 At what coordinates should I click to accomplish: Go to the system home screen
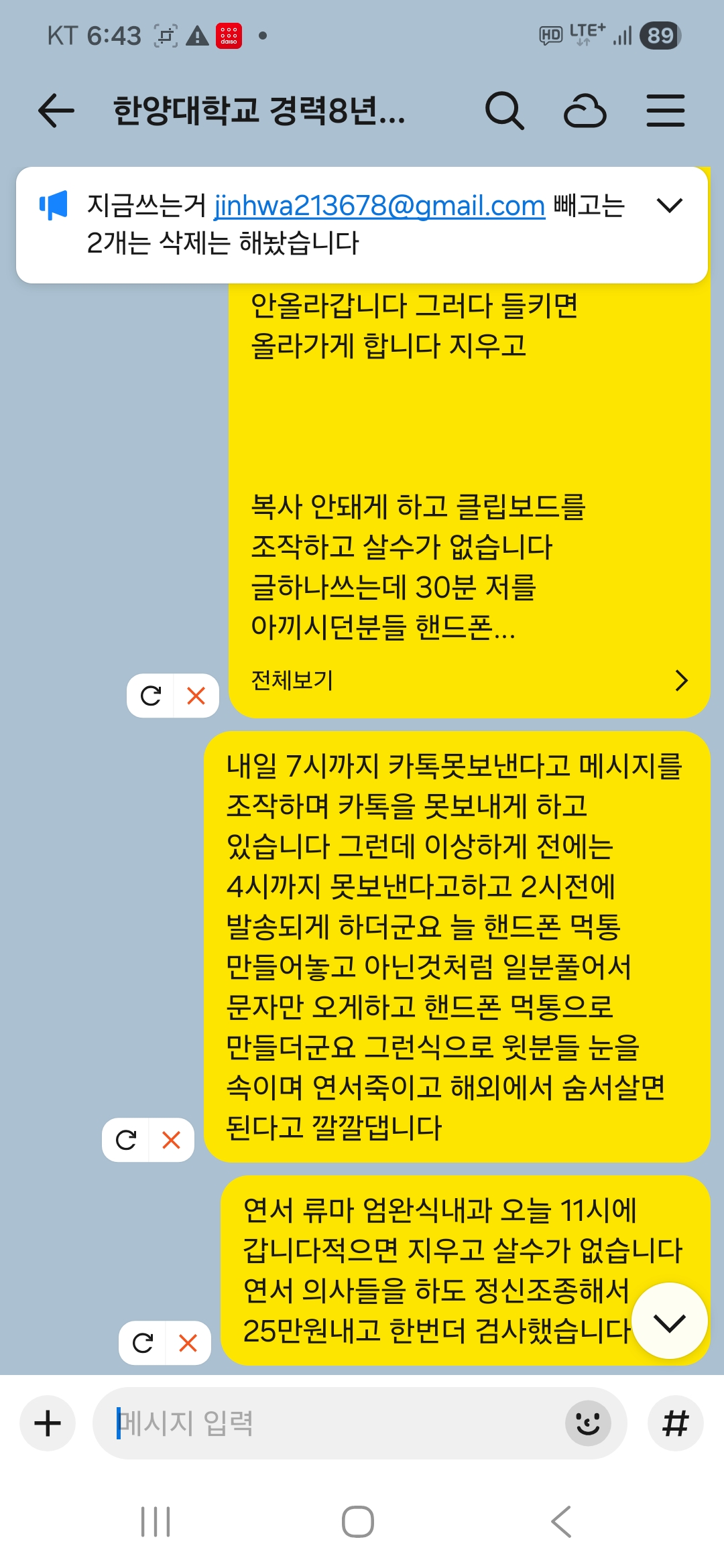point(358,1522)
